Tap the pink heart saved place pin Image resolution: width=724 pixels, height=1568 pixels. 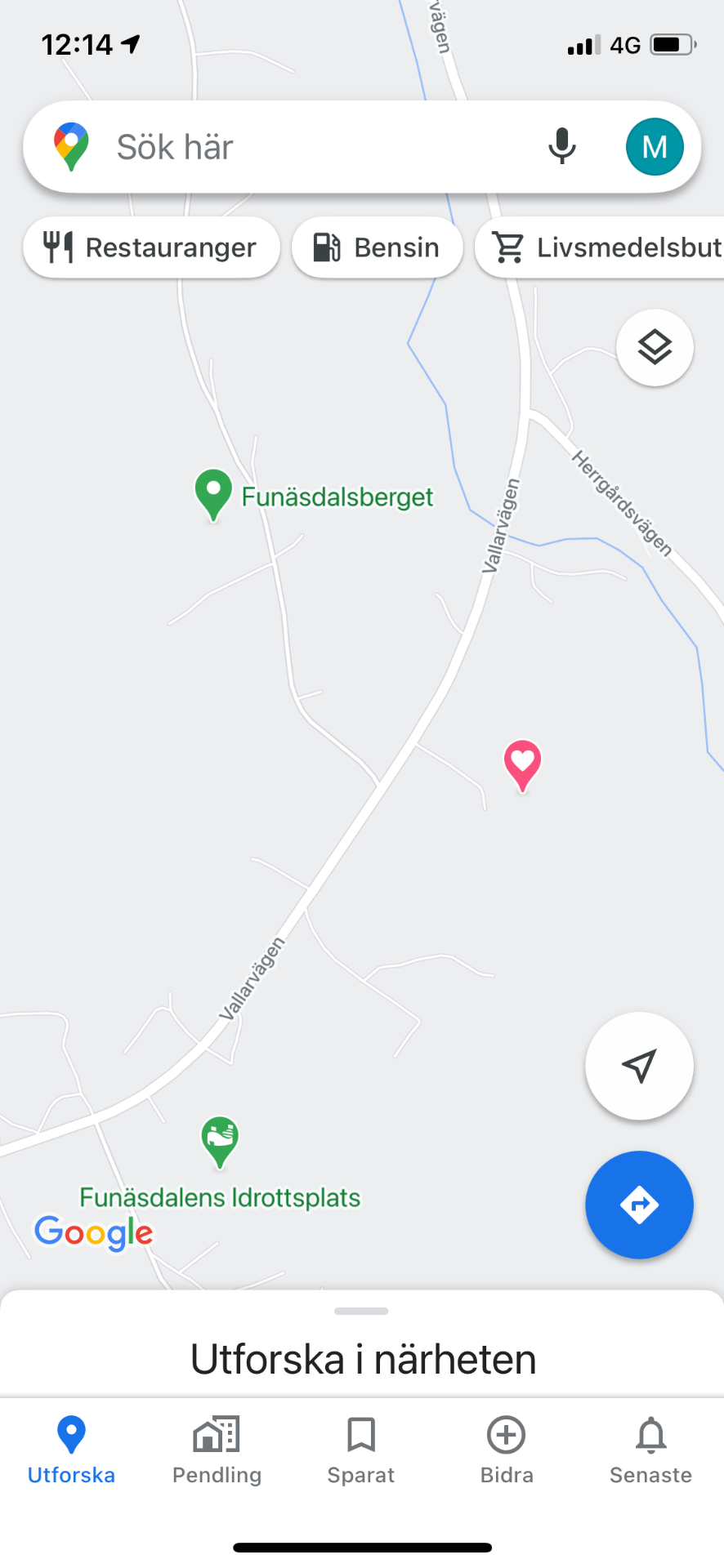pos(522,764)
